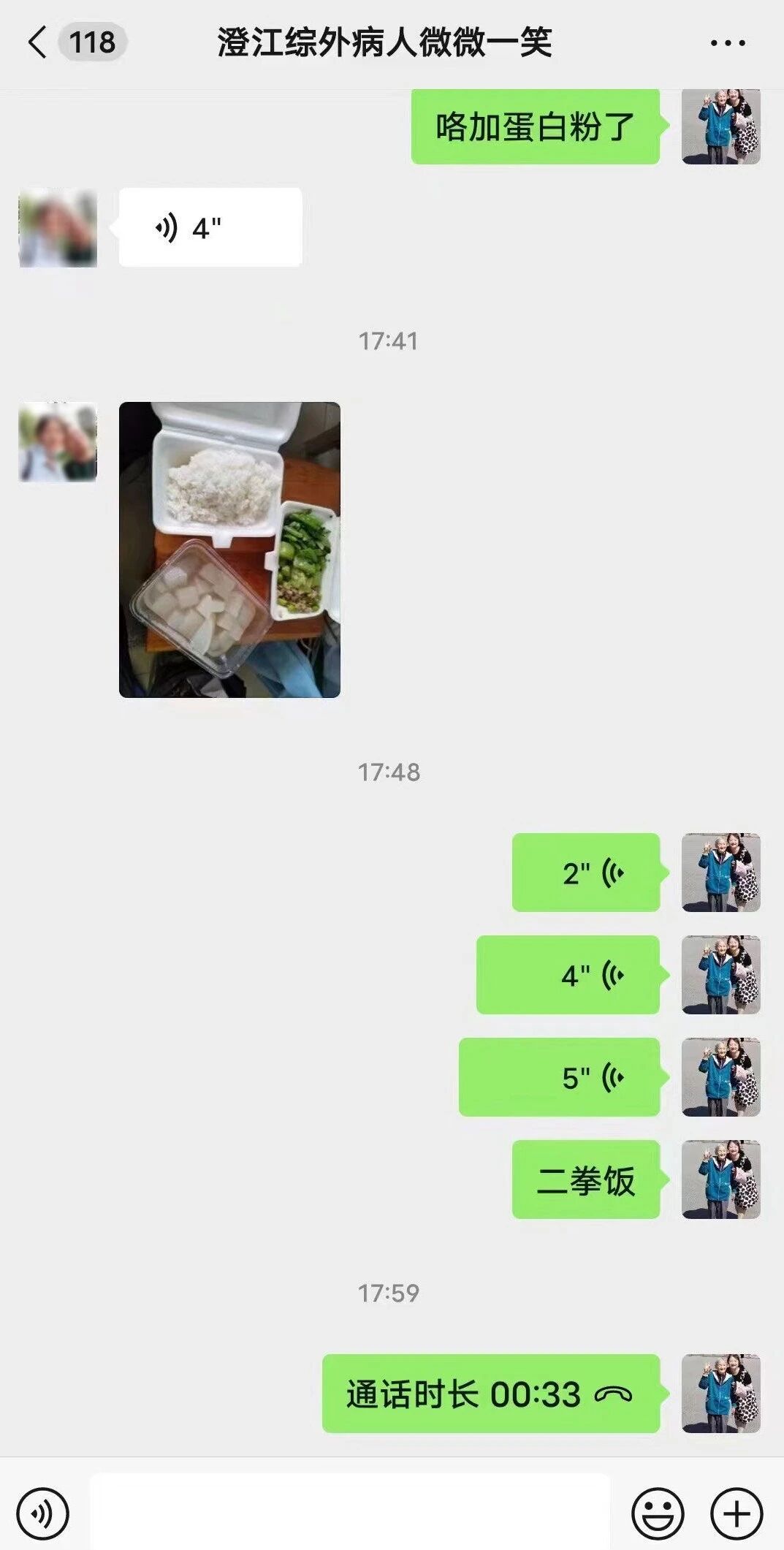Open the chat info overflow menu
The width and height of the screenshot is (784, 1550).
[x=728, y=42]
